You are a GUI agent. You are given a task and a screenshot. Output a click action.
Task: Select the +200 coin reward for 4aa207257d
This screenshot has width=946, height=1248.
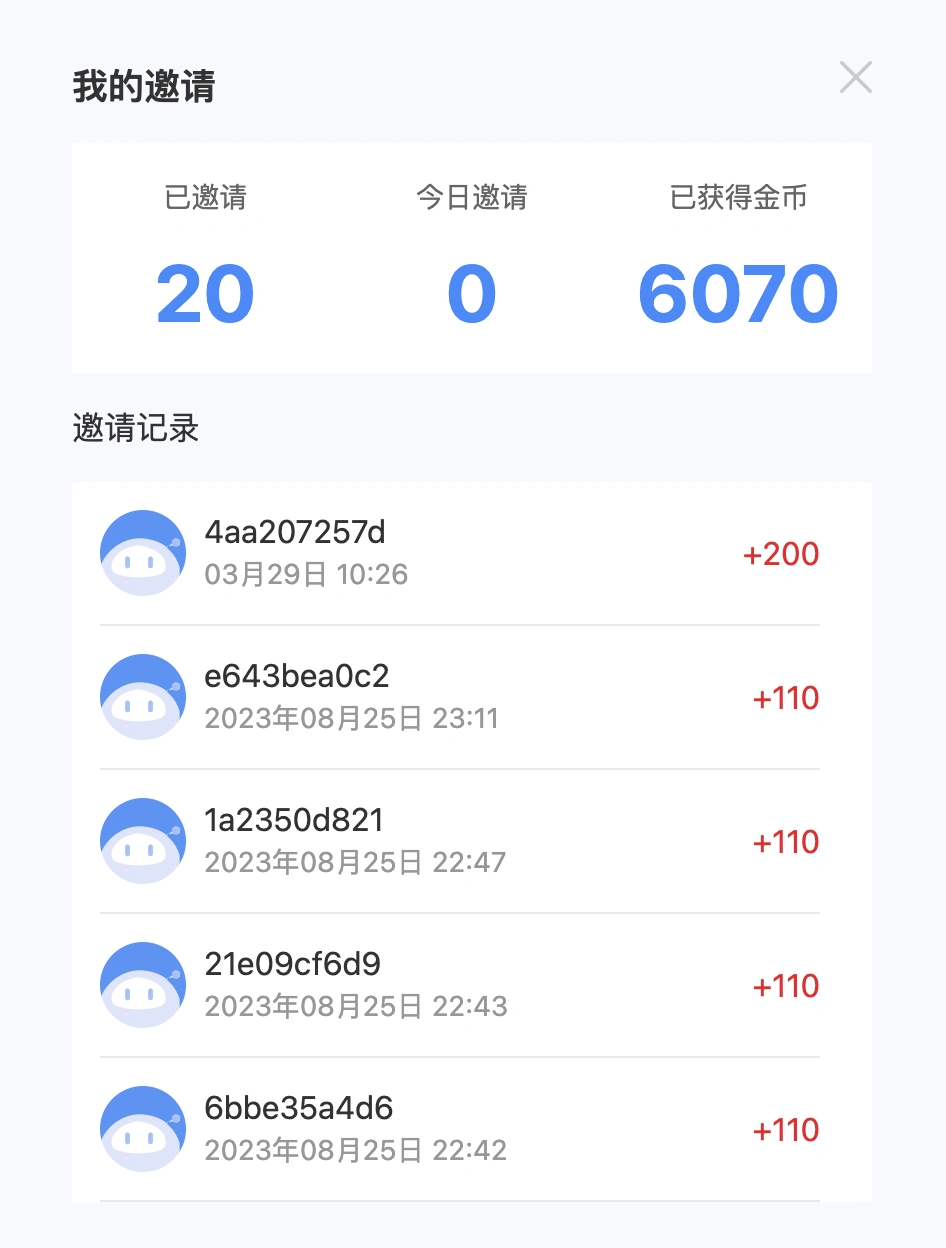(782, 554)
